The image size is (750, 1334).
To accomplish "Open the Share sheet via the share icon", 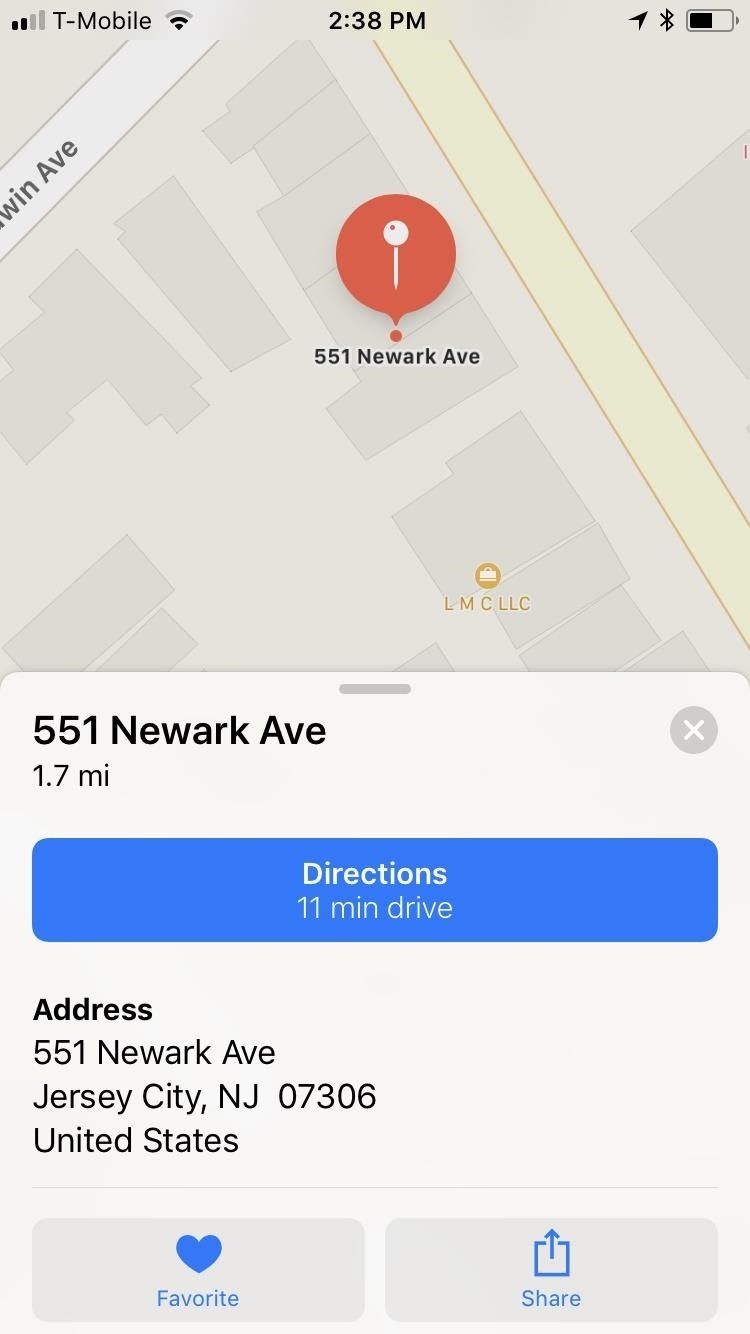I will tap(550, 1251).
